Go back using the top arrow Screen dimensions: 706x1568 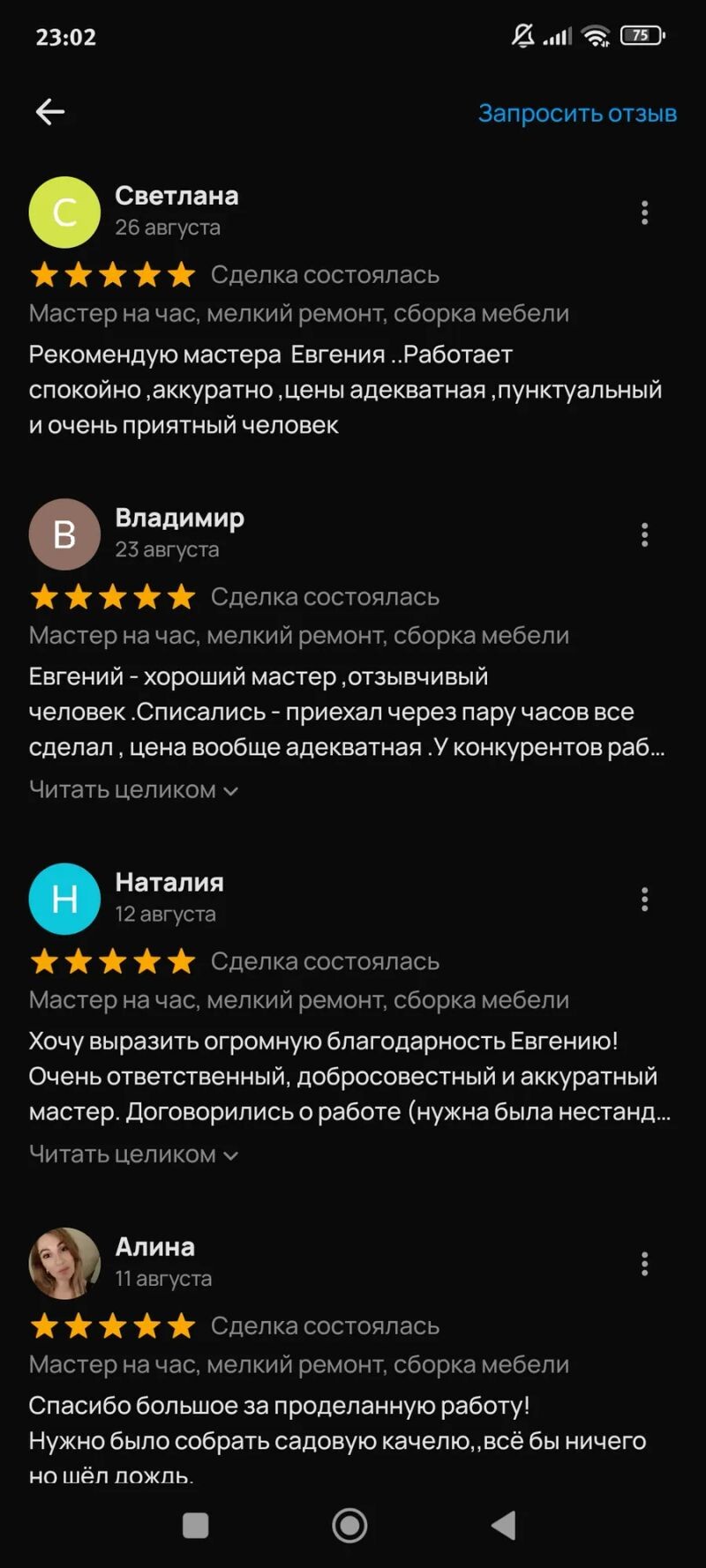[50, 112]
